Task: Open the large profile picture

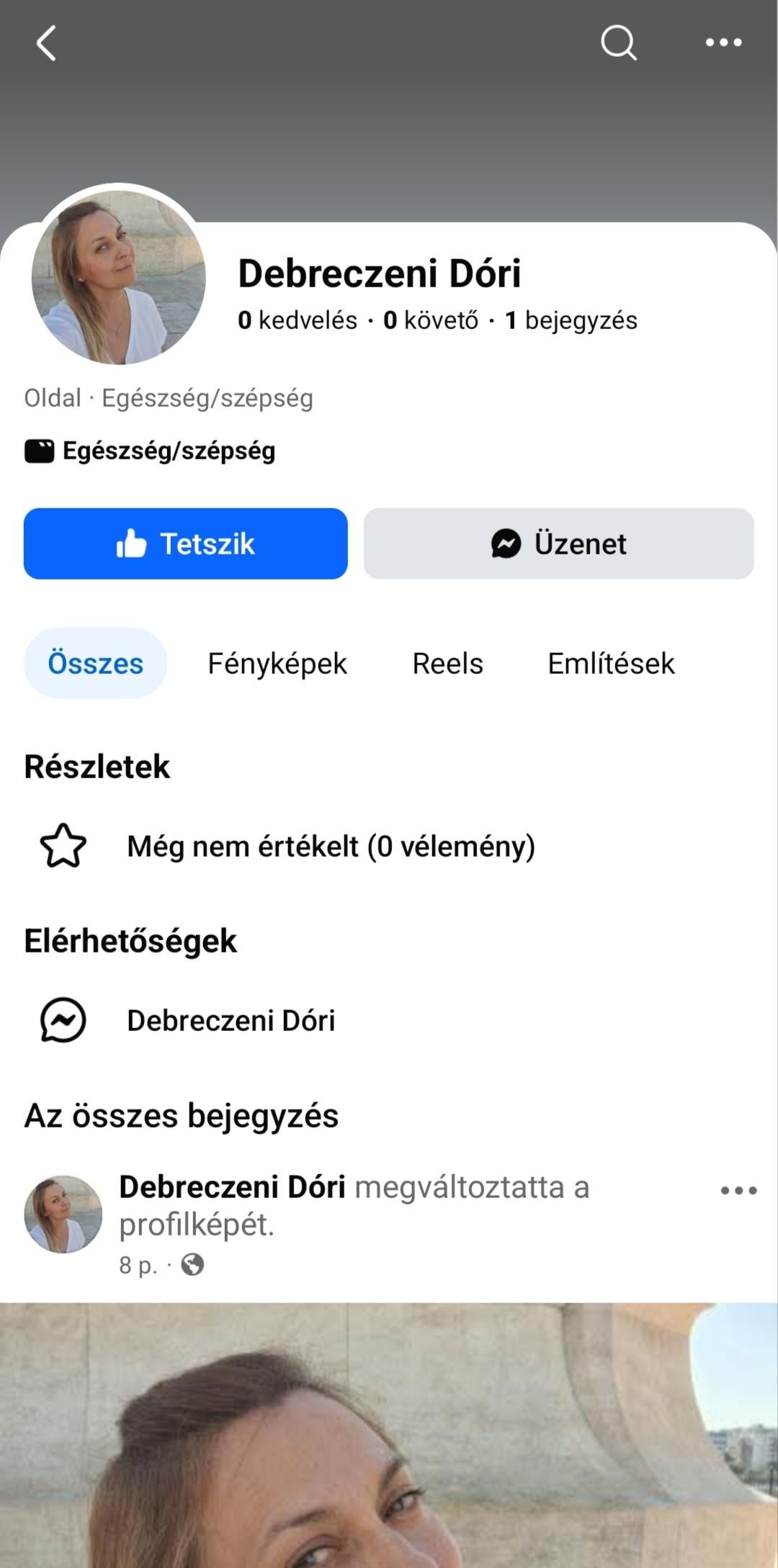Action: tap(119, 277)
